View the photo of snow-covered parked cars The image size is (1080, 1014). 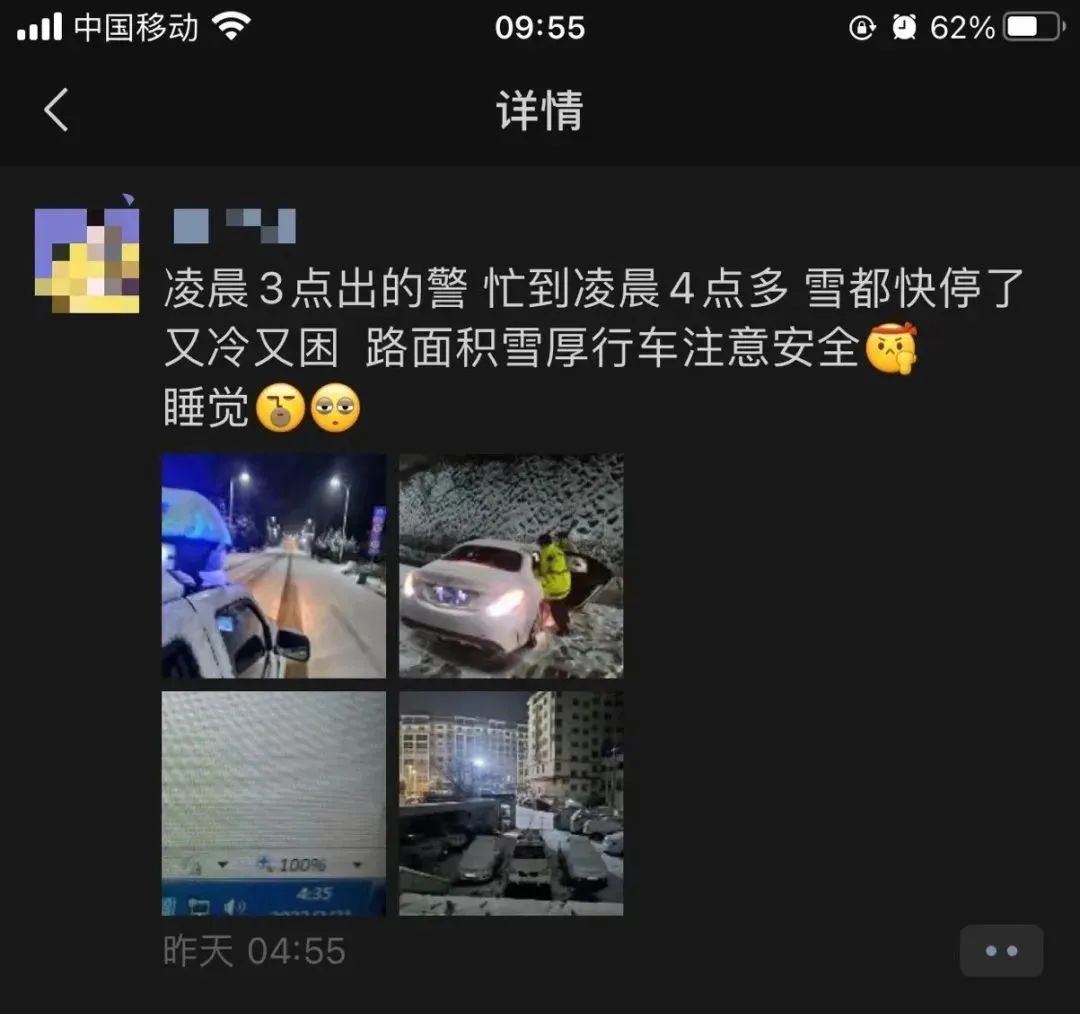point(511,803)
